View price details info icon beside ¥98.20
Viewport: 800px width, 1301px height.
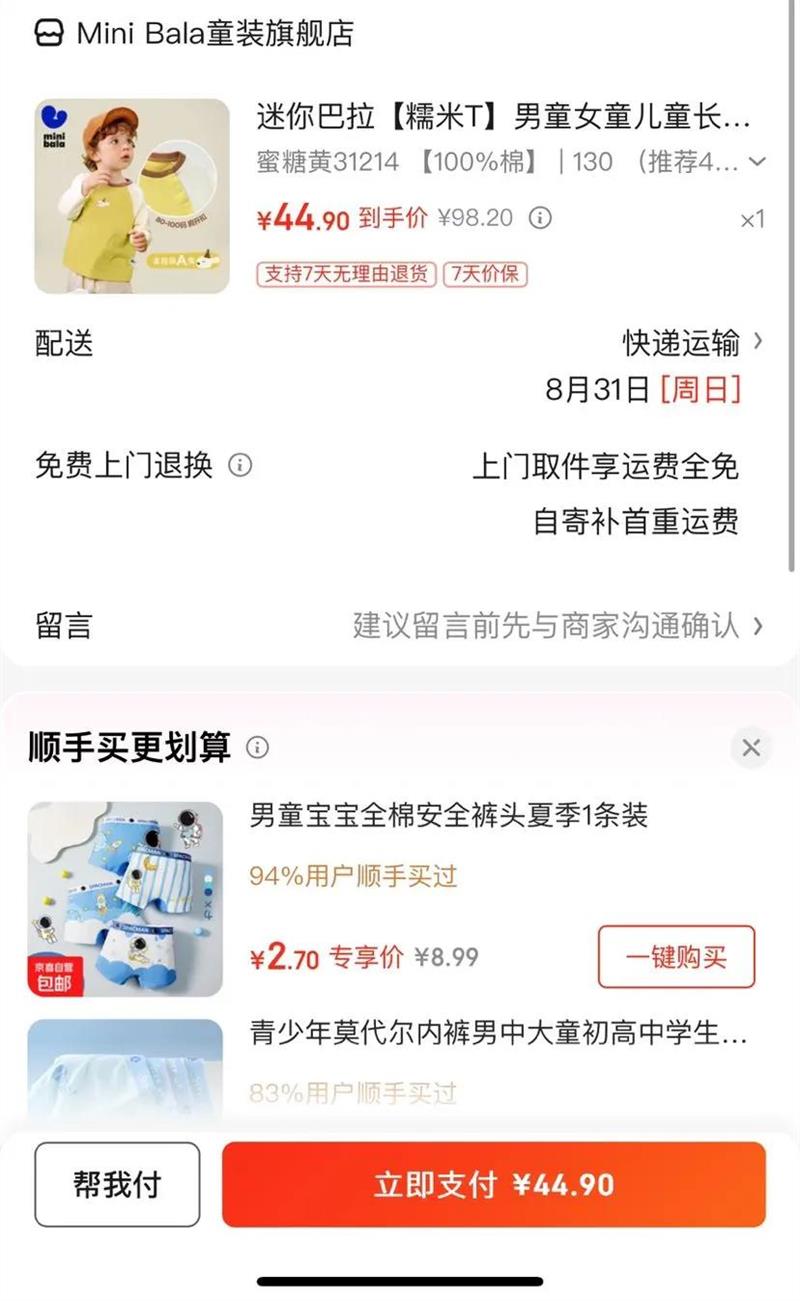(540, 218)
